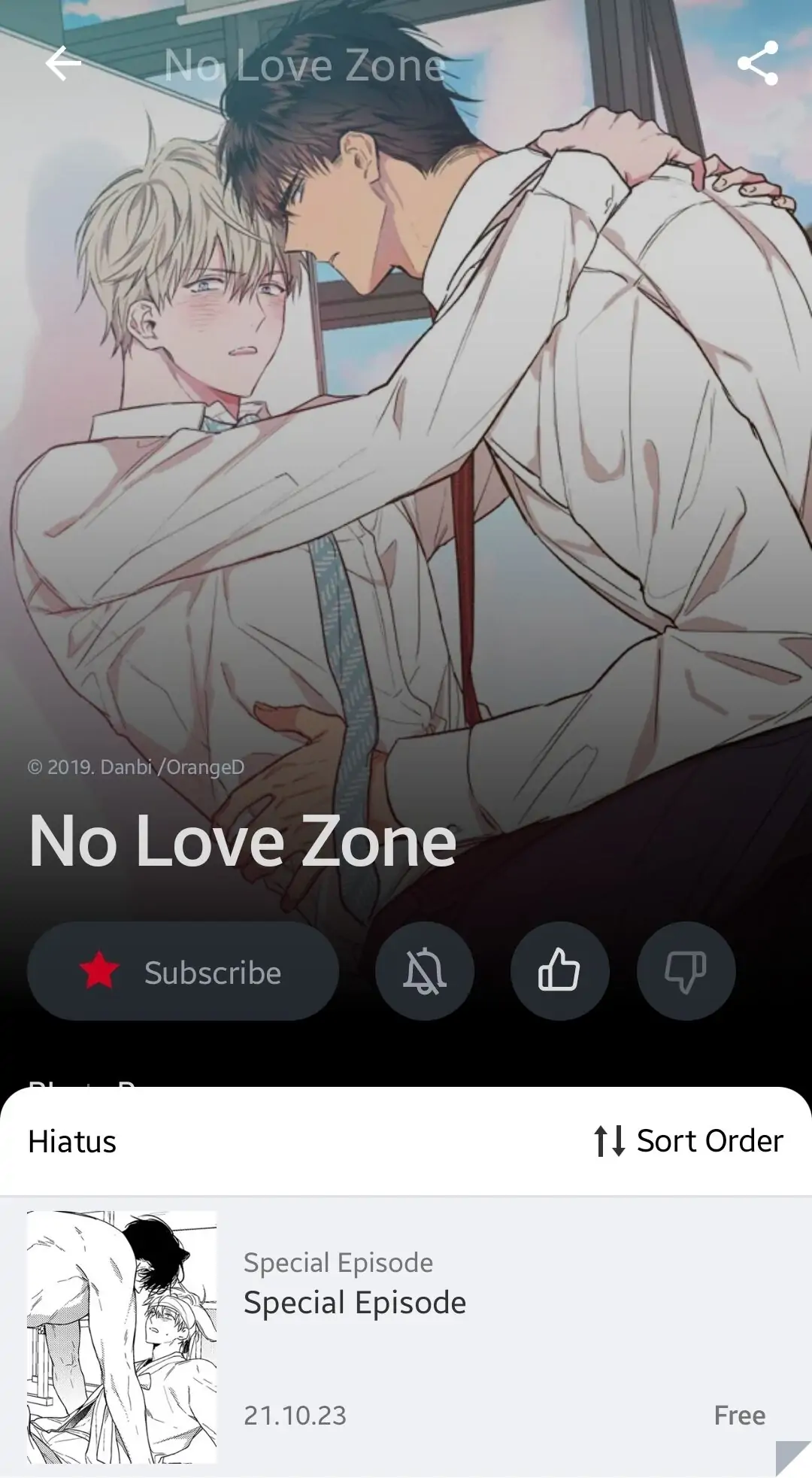The width and height of the screenshot is (812, 1478).
Task: Subscribe to No Love Zone
Action: (x=183, y=971)
